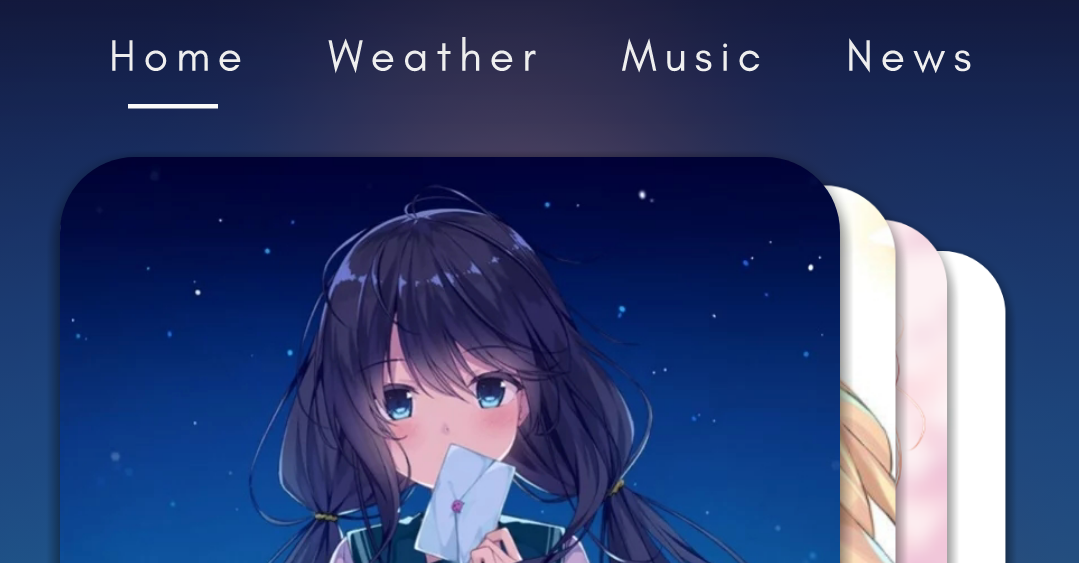Switch to the Weather tab
The image size is (1079, 563).
433,57
